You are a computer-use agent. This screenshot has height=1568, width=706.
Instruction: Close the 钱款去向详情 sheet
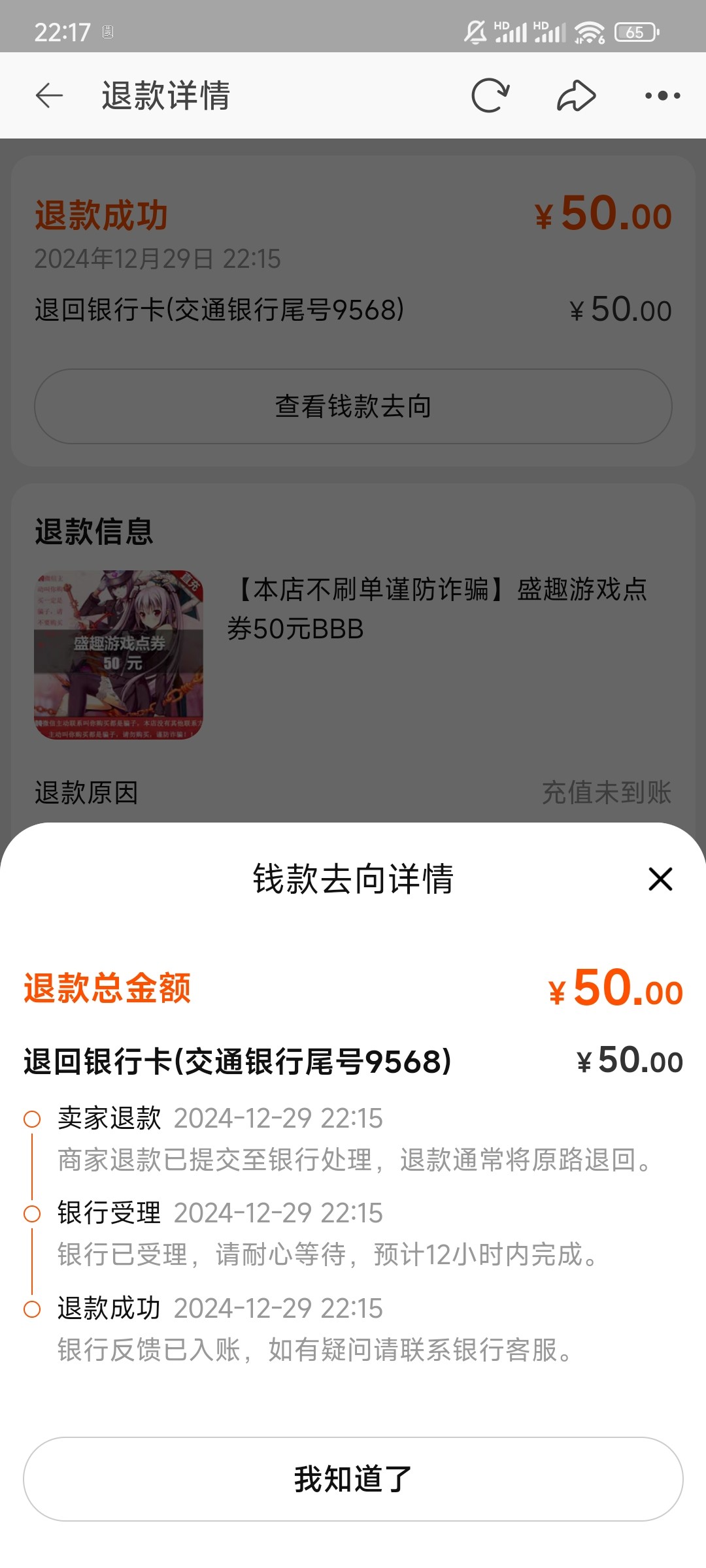click(x=660, y=879)
